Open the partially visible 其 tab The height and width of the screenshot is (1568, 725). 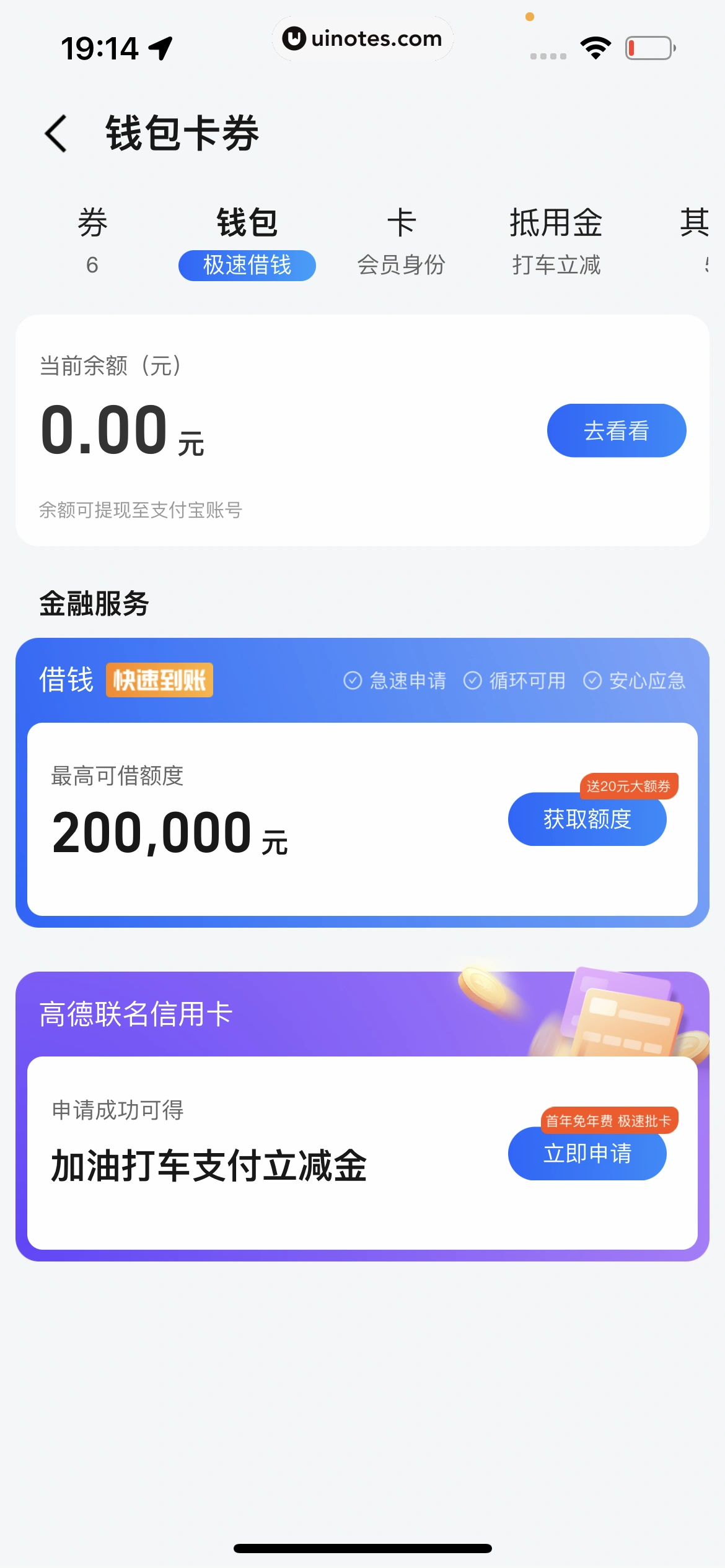click(695, 240)
